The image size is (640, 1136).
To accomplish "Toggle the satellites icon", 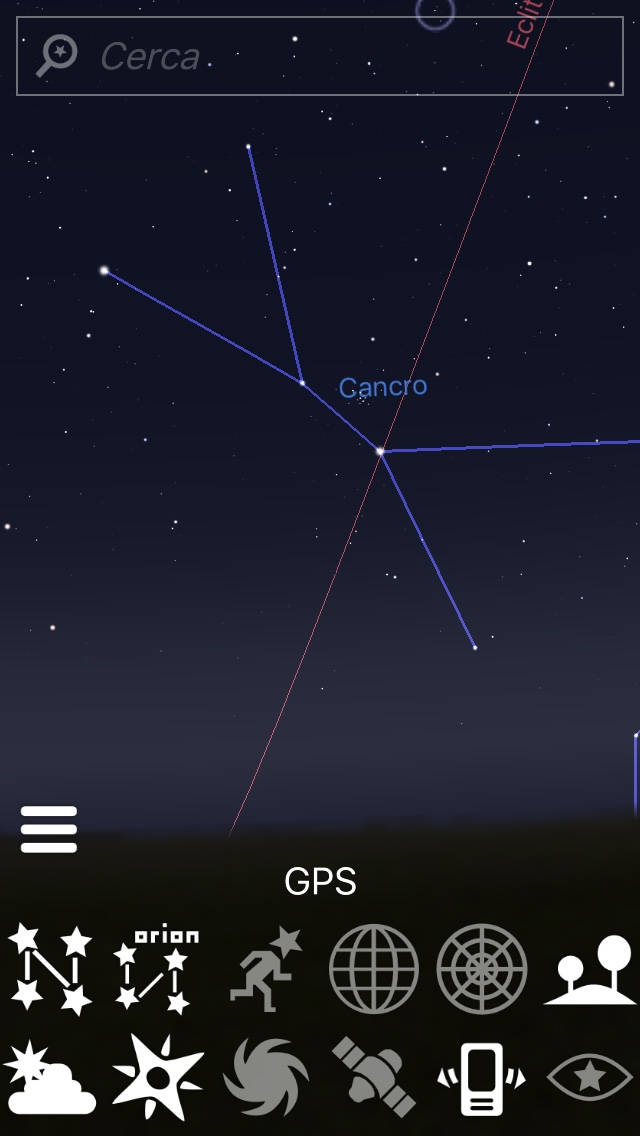I will 374,1077.
